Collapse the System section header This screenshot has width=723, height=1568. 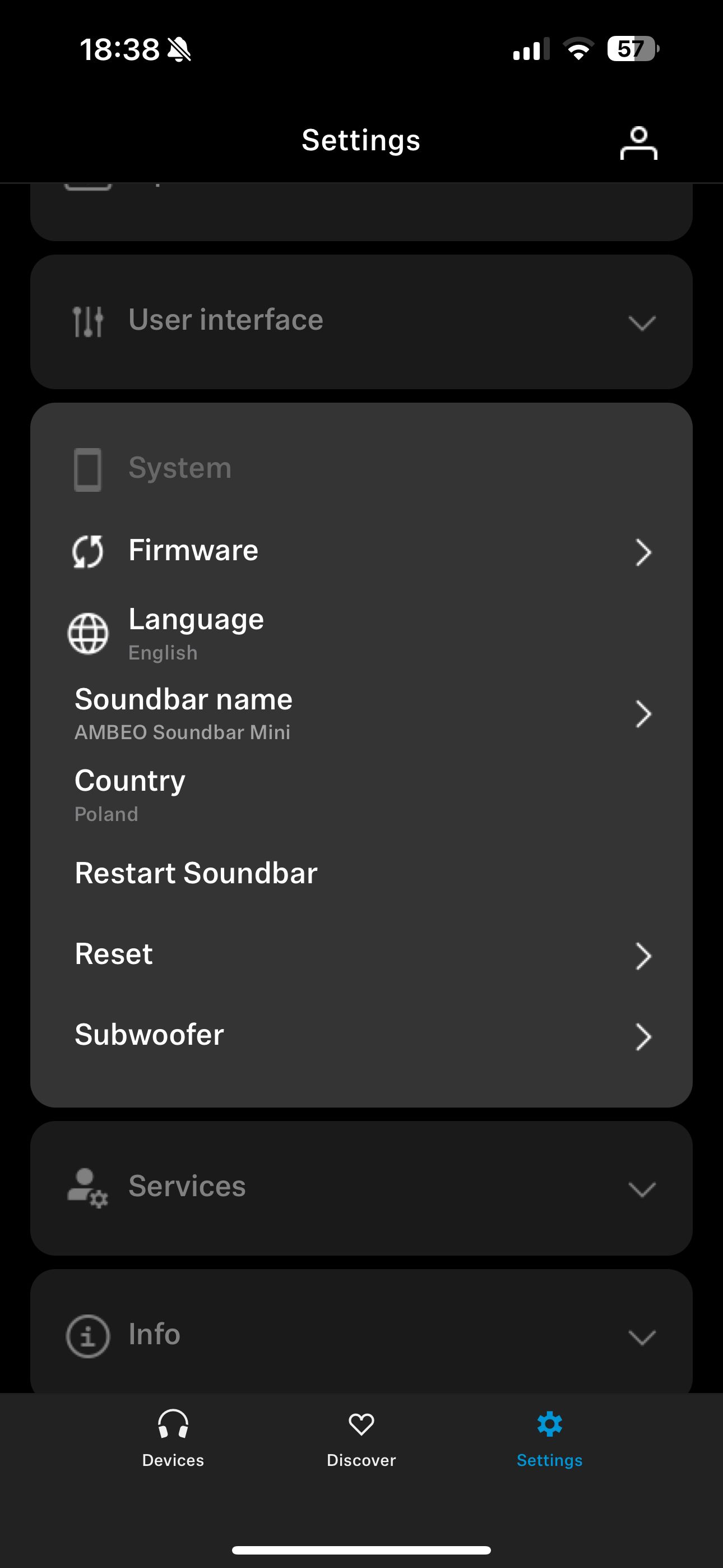361,469
